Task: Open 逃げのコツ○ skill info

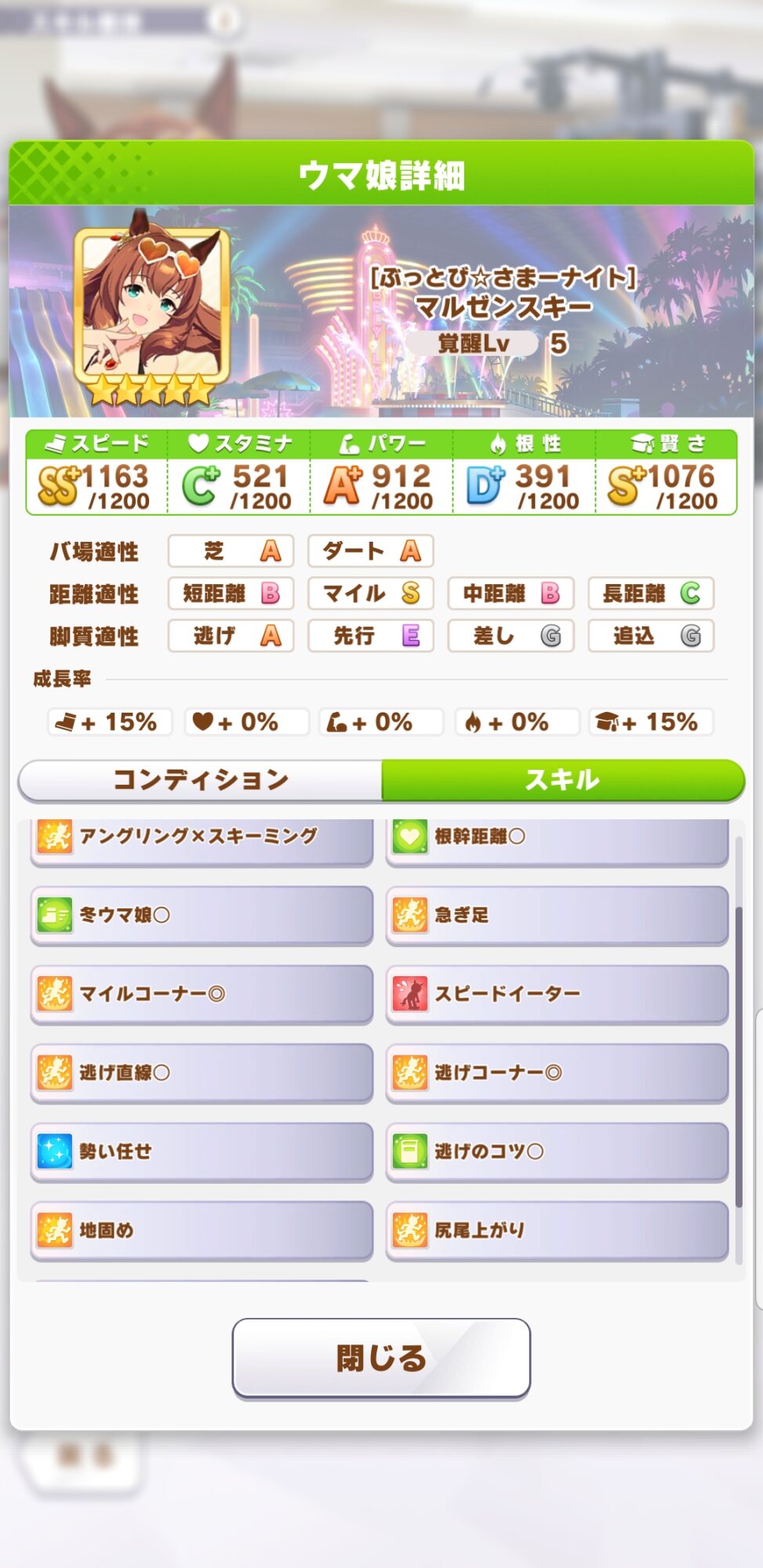Action: [x=557, y=1152]
